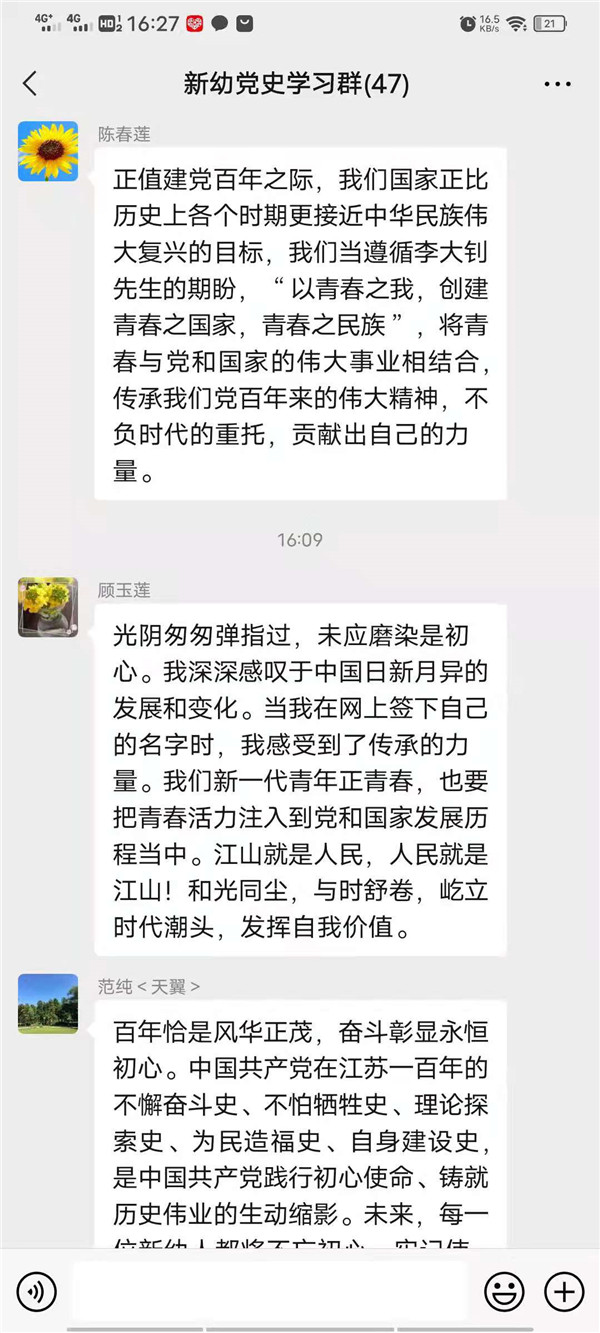Screen dimensions: 600x1333
Task: Tap the message text field
Action: (x=270, y=1292)
